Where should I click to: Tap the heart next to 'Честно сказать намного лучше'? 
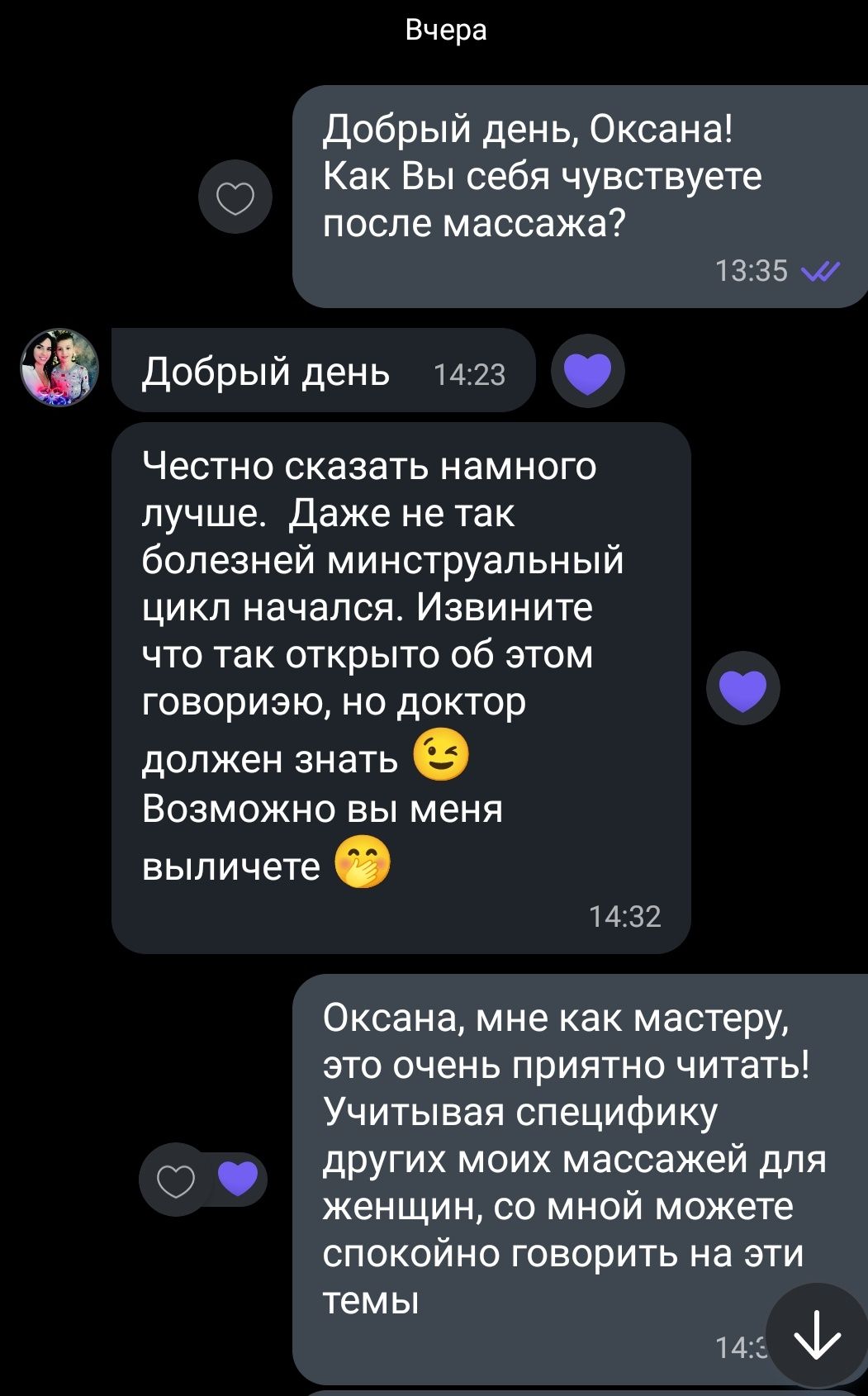coord(742,688)
